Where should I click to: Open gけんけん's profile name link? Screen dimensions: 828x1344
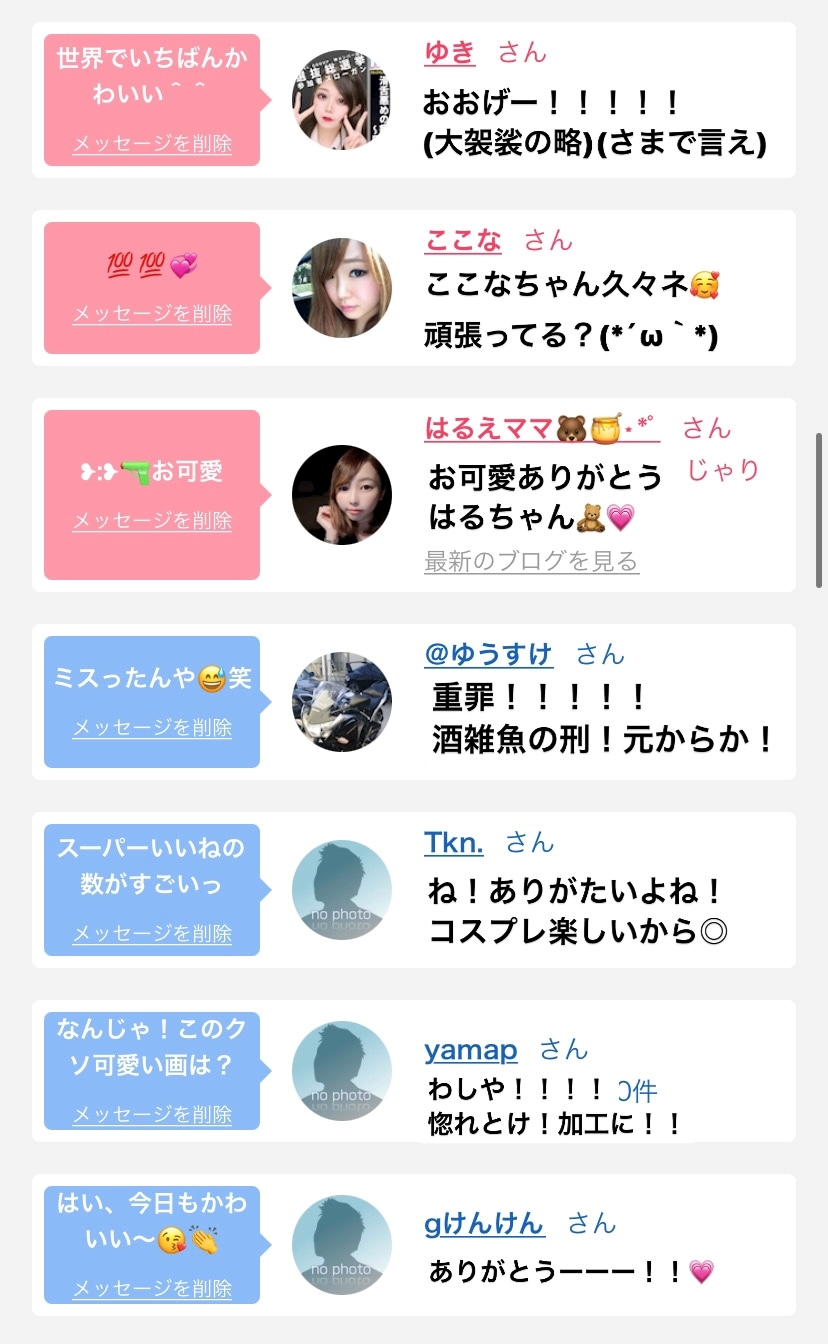pyautogui.click(x=484, y=1223)
